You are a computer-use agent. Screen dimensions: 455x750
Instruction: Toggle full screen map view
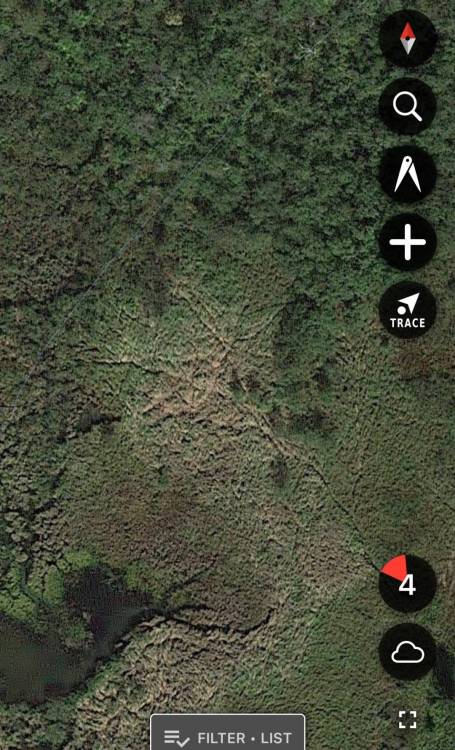coord(408,719)
